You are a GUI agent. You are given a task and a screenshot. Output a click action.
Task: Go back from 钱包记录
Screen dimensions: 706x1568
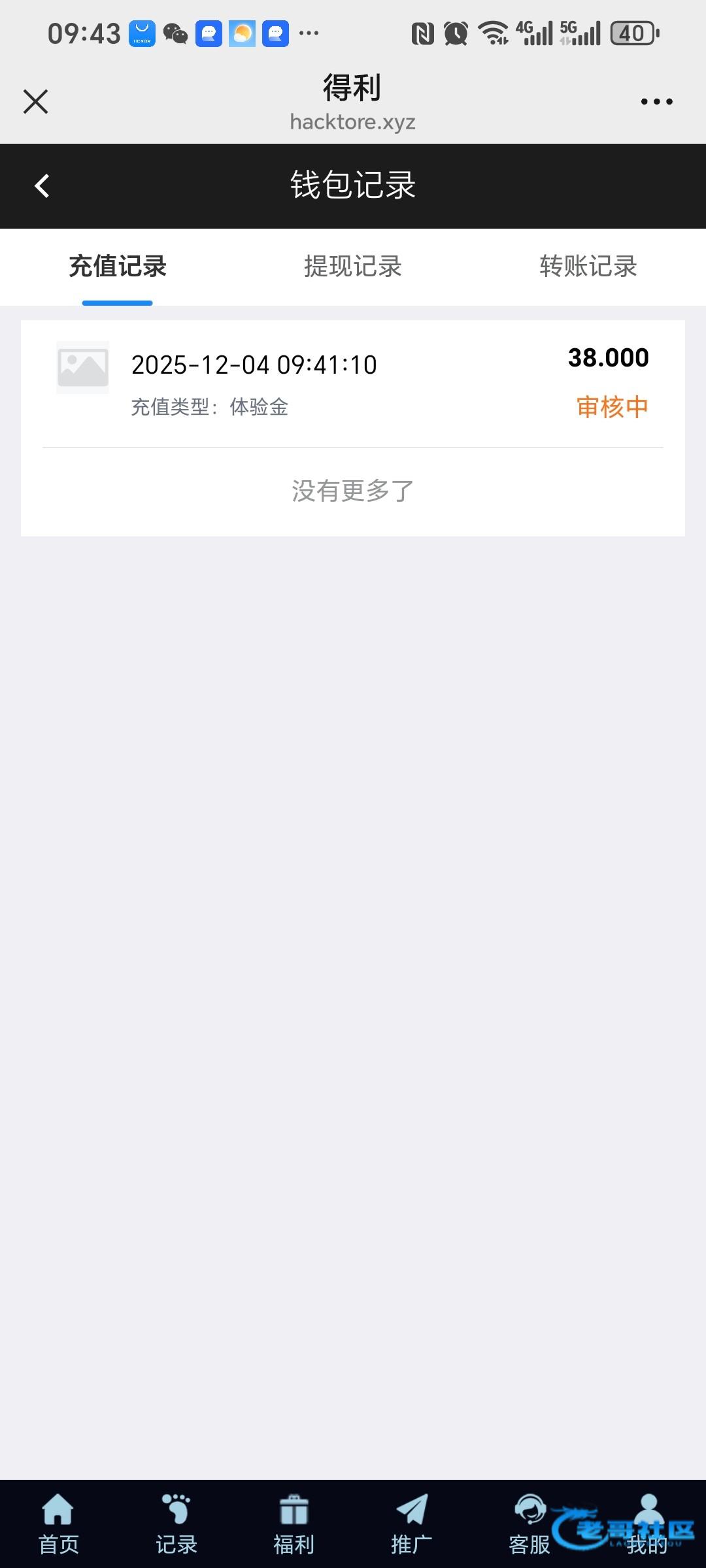pos(42,186)
